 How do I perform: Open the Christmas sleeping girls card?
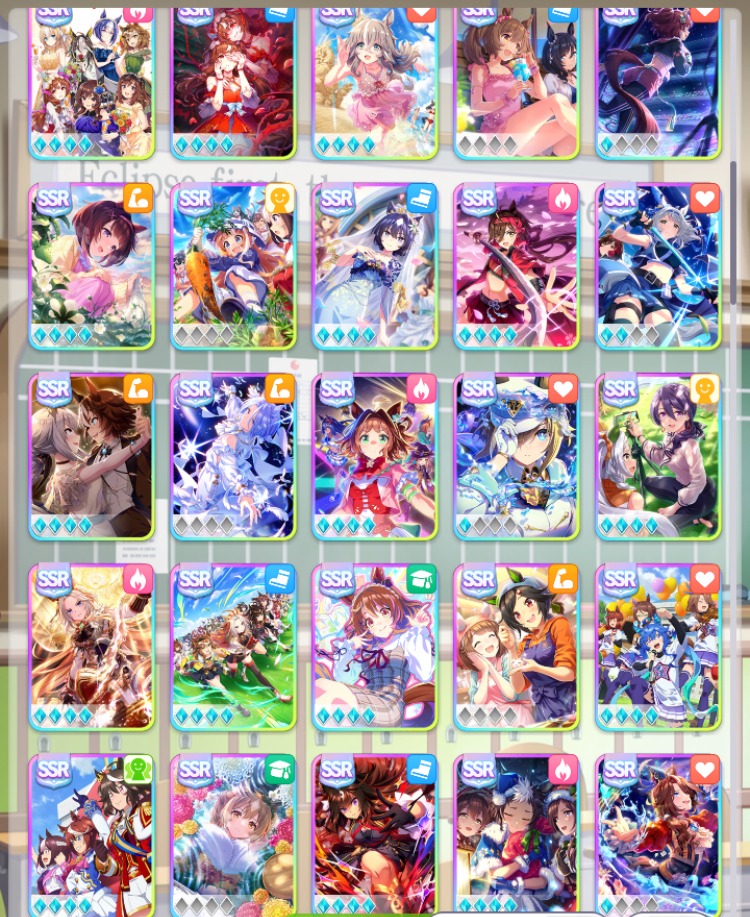point(516,835)
